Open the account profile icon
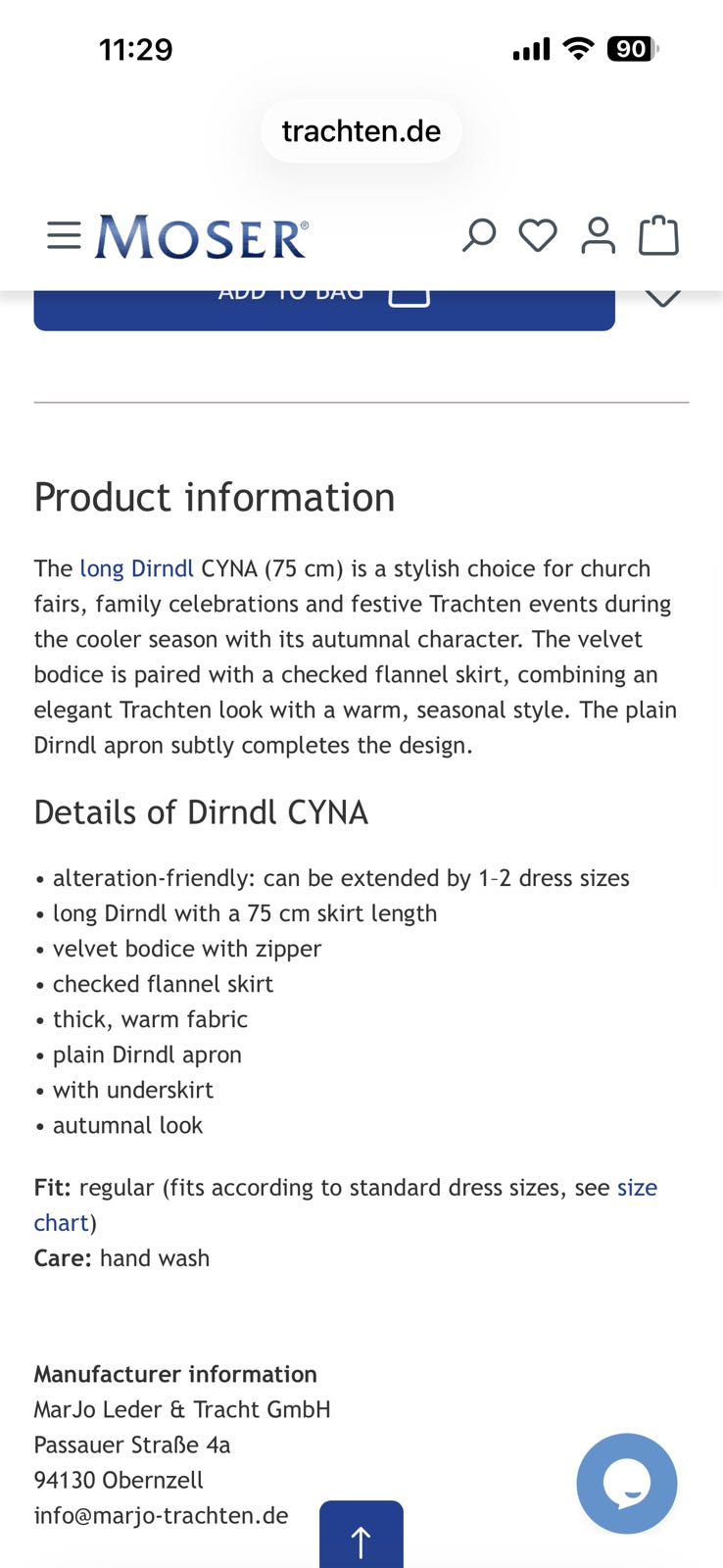 tap(598, 236)
